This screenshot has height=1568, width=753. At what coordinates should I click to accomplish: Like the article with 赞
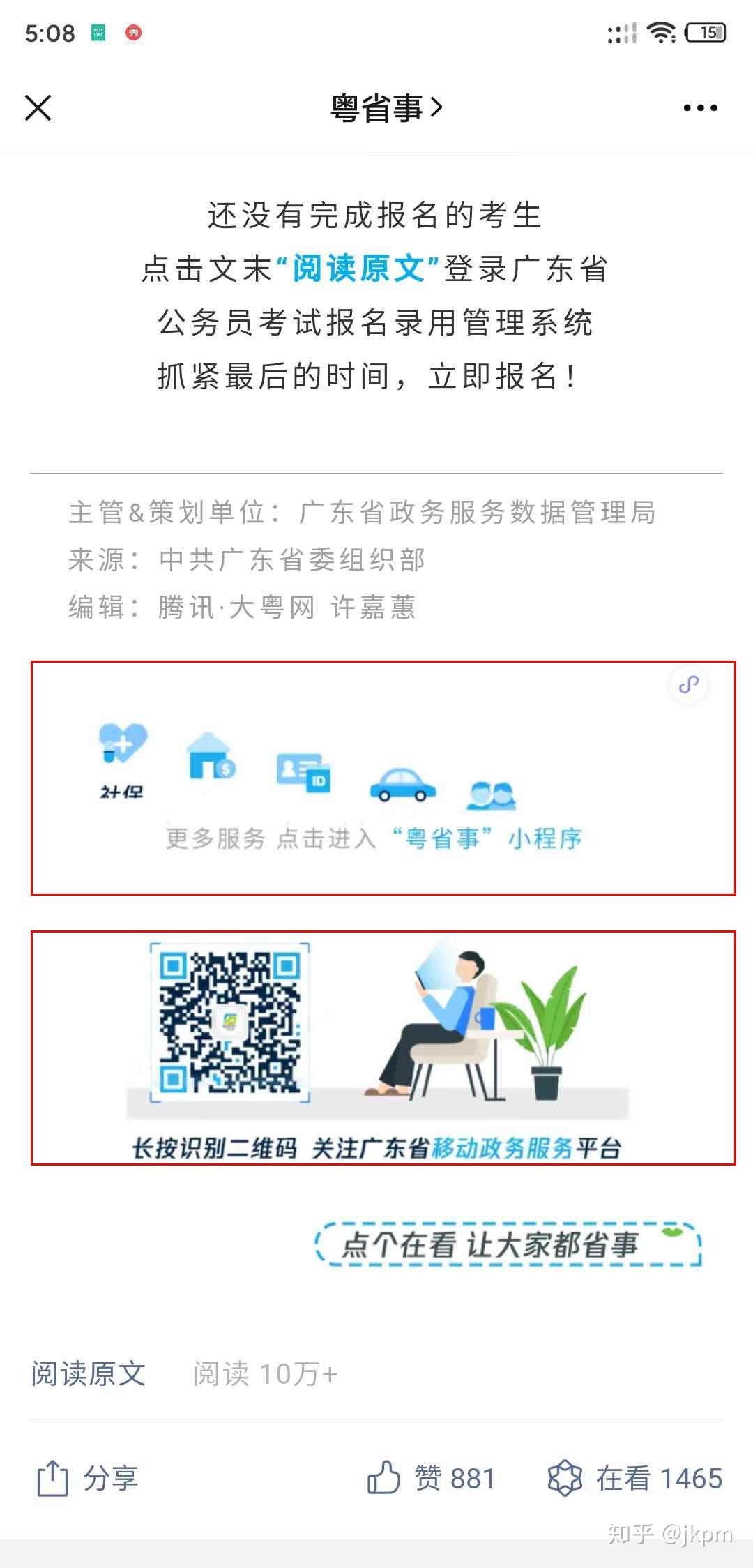(x=431, y=1478)
